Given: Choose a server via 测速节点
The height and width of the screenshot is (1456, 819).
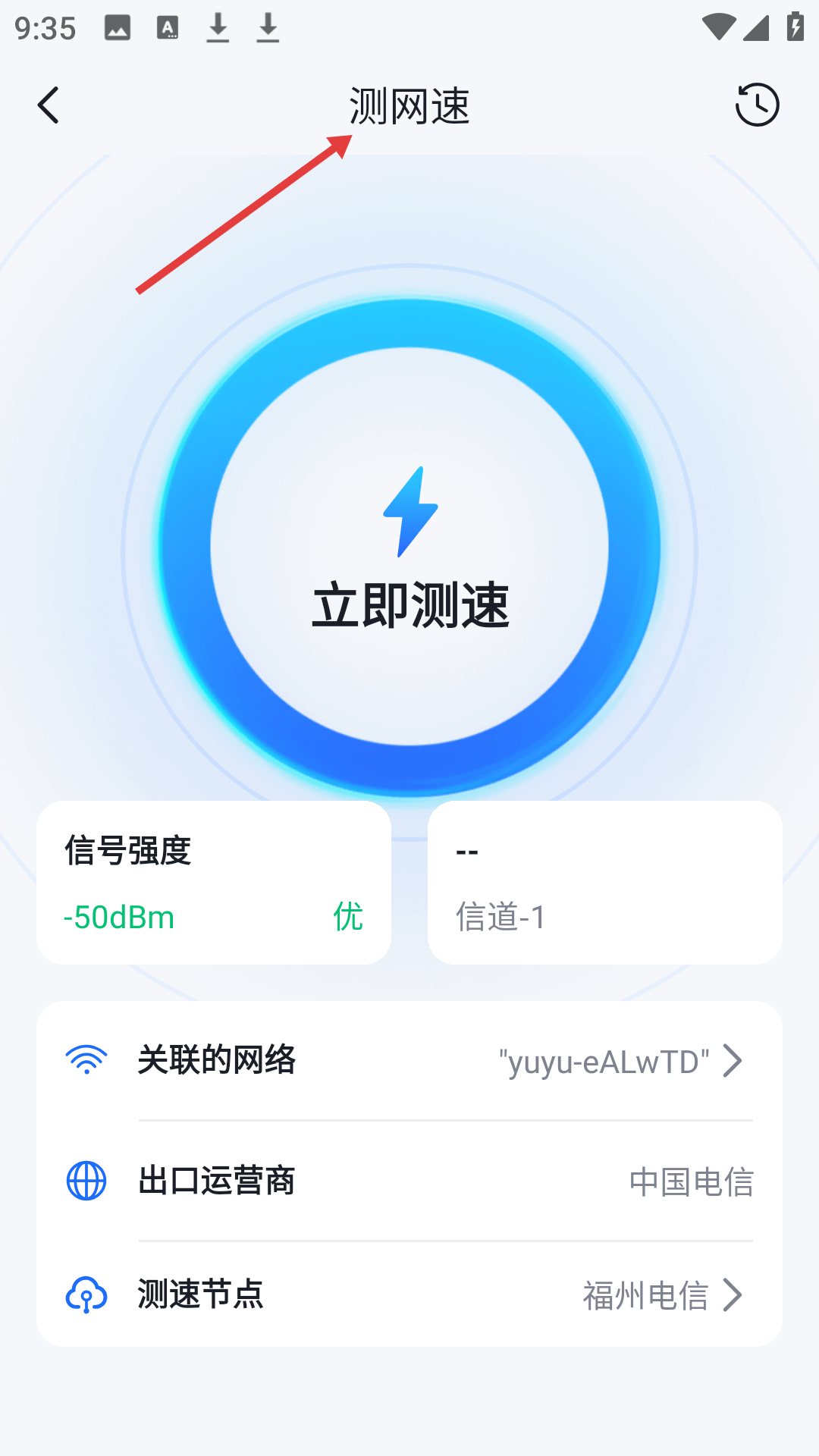Looking at the screenshot, I should point(409,1294).
